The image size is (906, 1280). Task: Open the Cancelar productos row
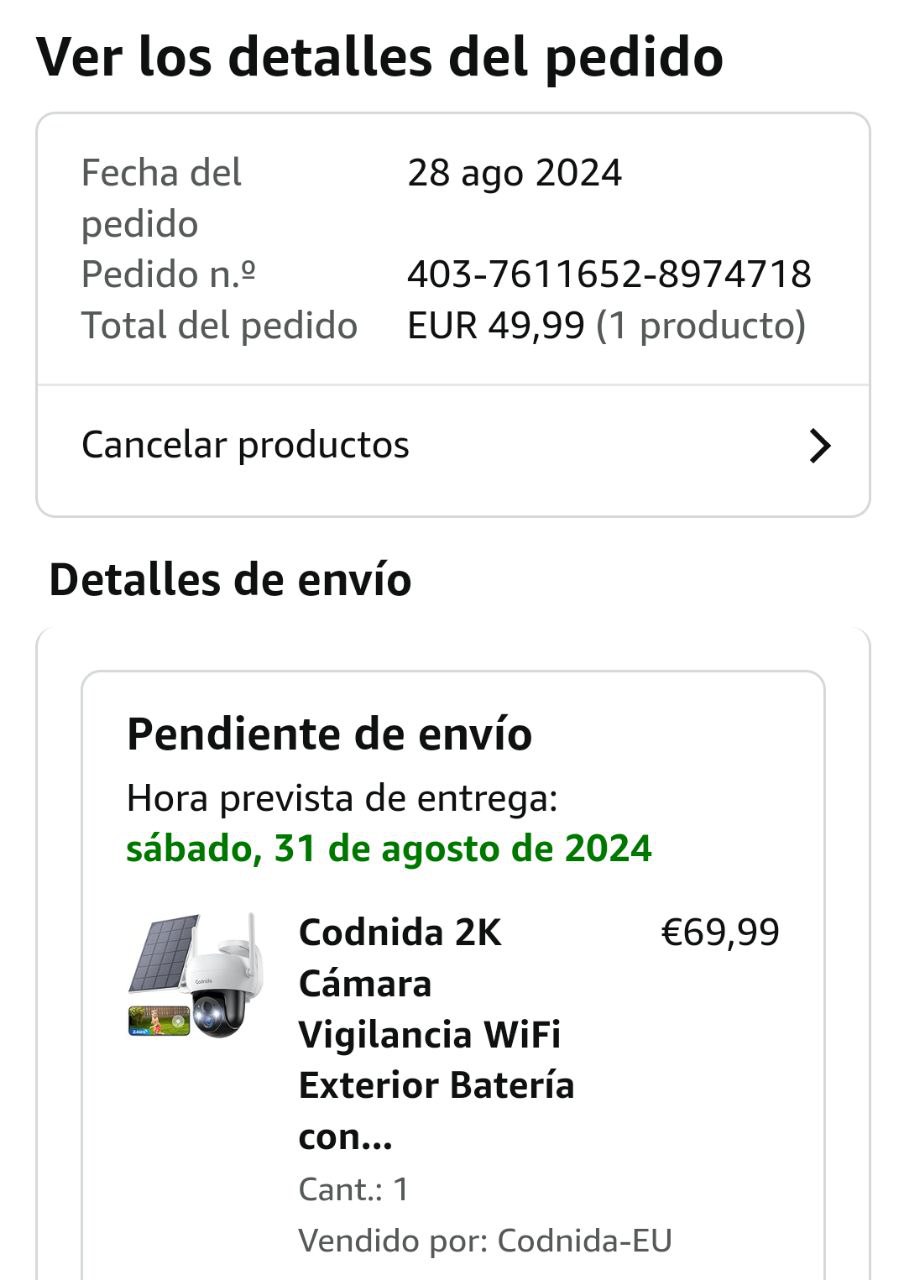coord(453,446)
